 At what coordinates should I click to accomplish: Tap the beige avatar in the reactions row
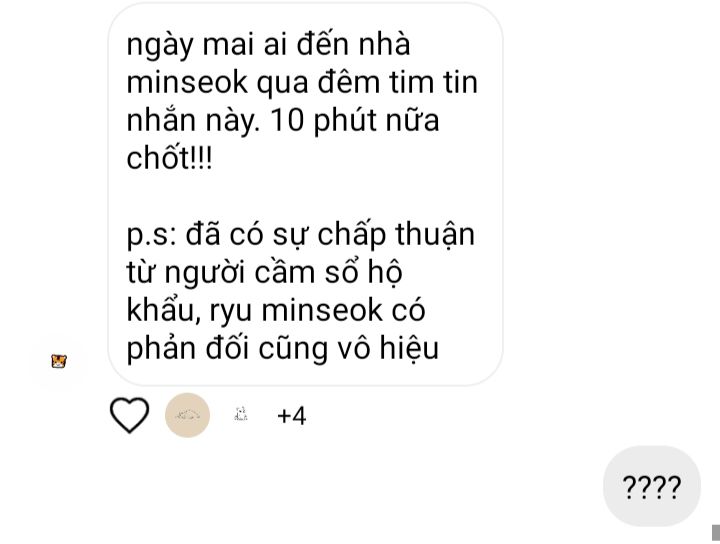187,415
